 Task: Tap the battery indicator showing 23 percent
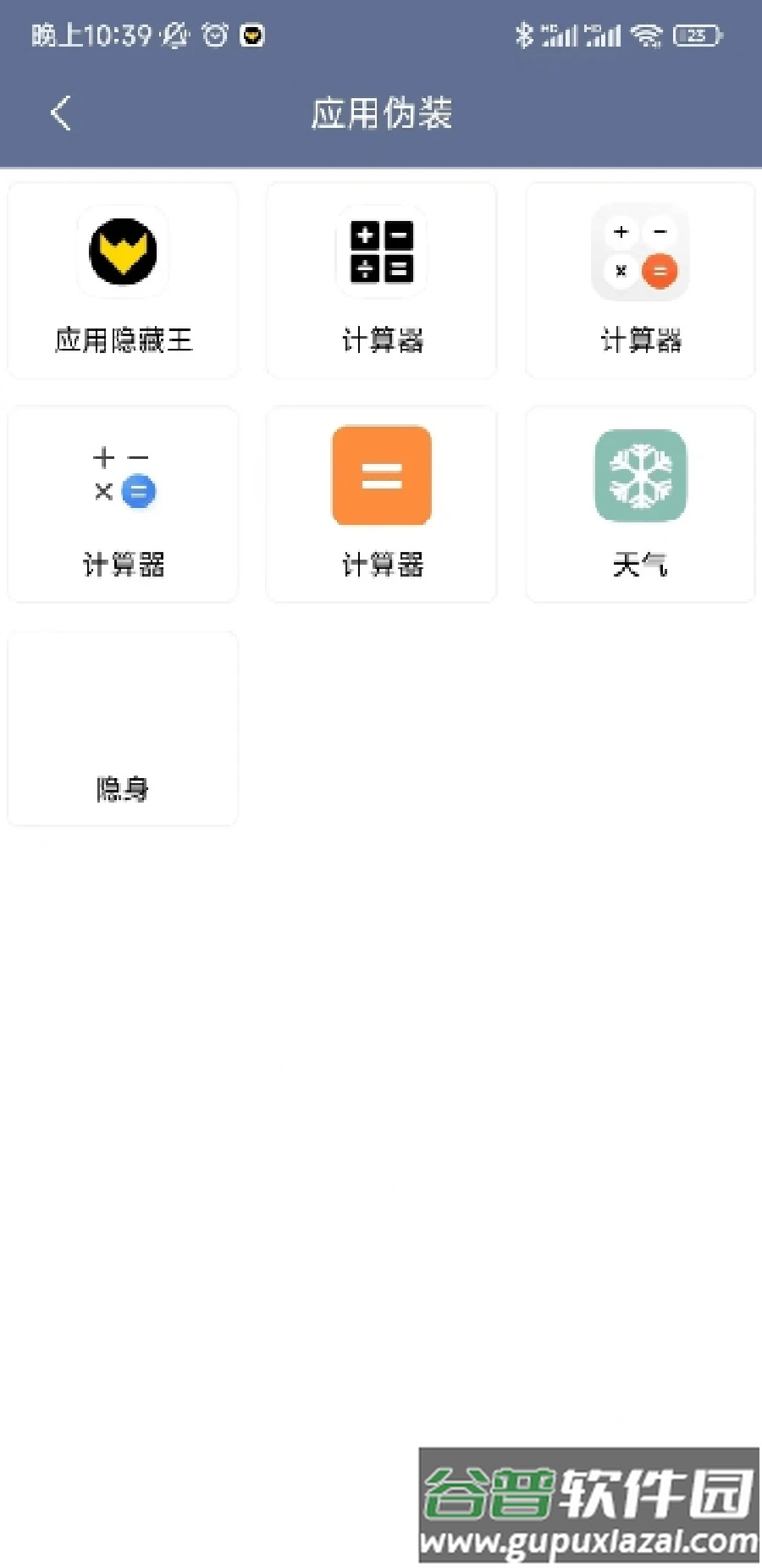[x=698, y=36]
